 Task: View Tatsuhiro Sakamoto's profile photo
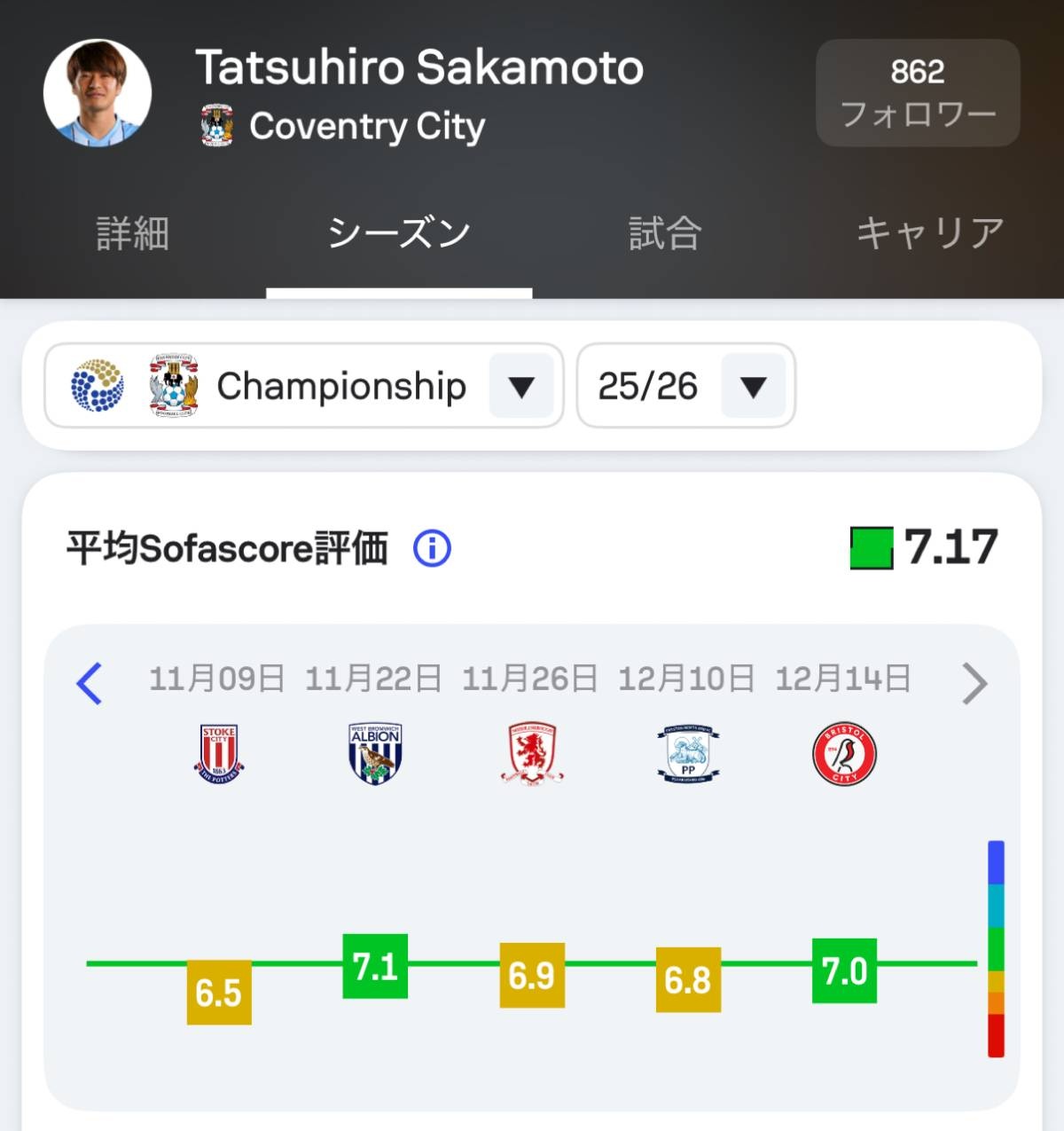click(x=98, y=92)
